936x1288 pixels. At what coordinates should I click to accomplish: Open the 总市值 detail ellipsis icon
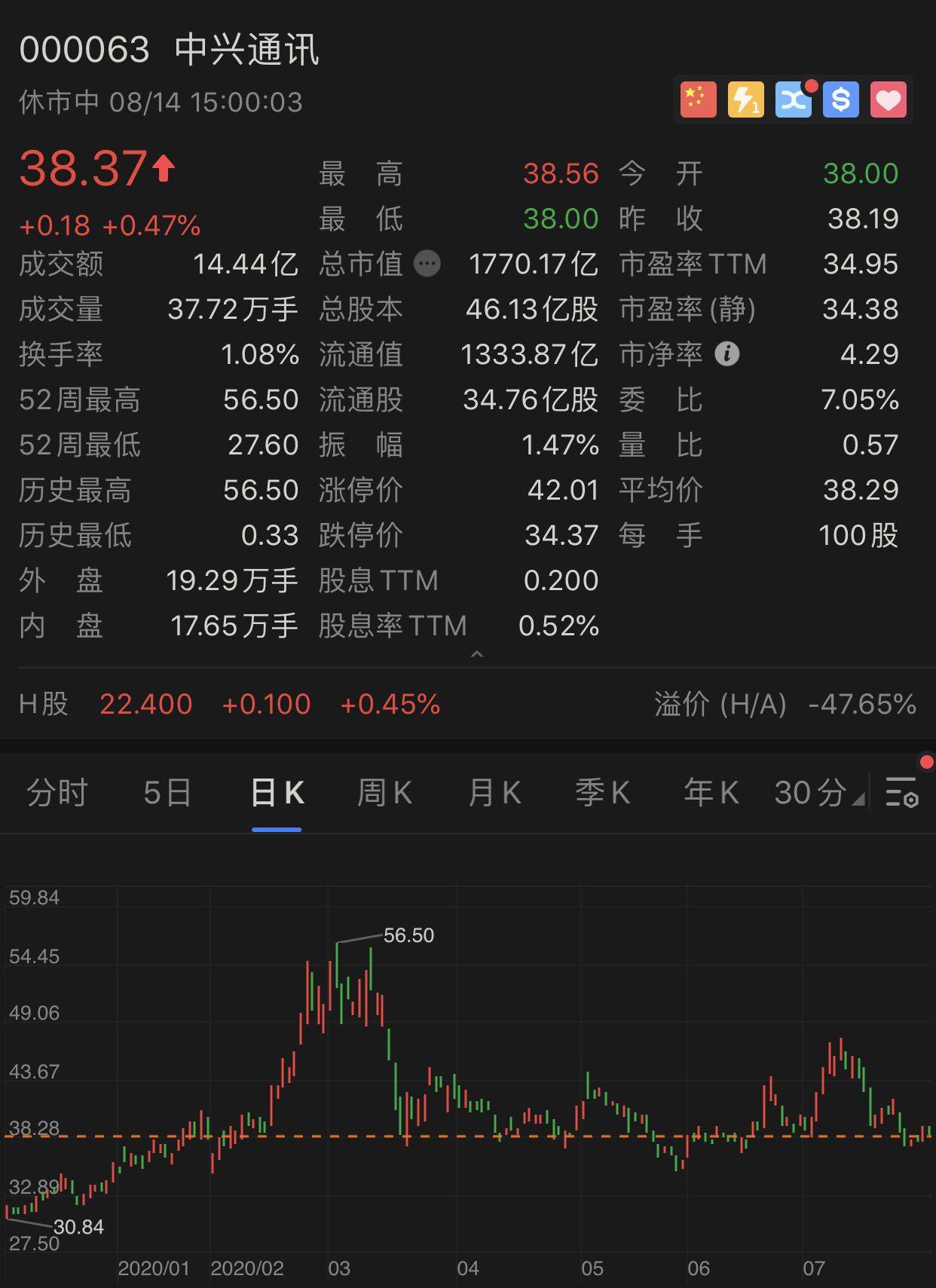[427, 264]
